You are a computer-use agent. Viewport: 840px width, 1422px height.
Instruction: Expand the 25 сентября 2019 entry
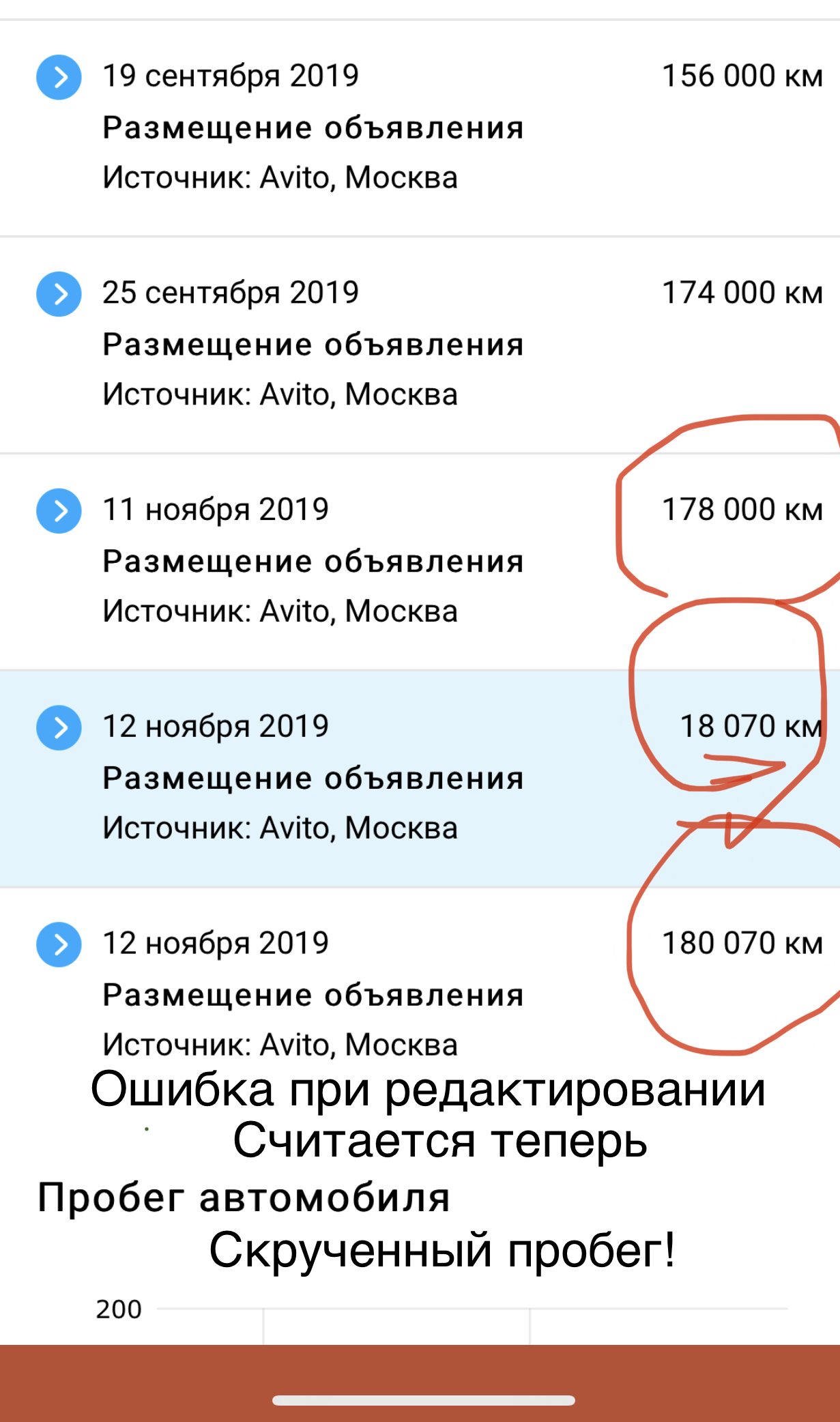coord(59,294)
